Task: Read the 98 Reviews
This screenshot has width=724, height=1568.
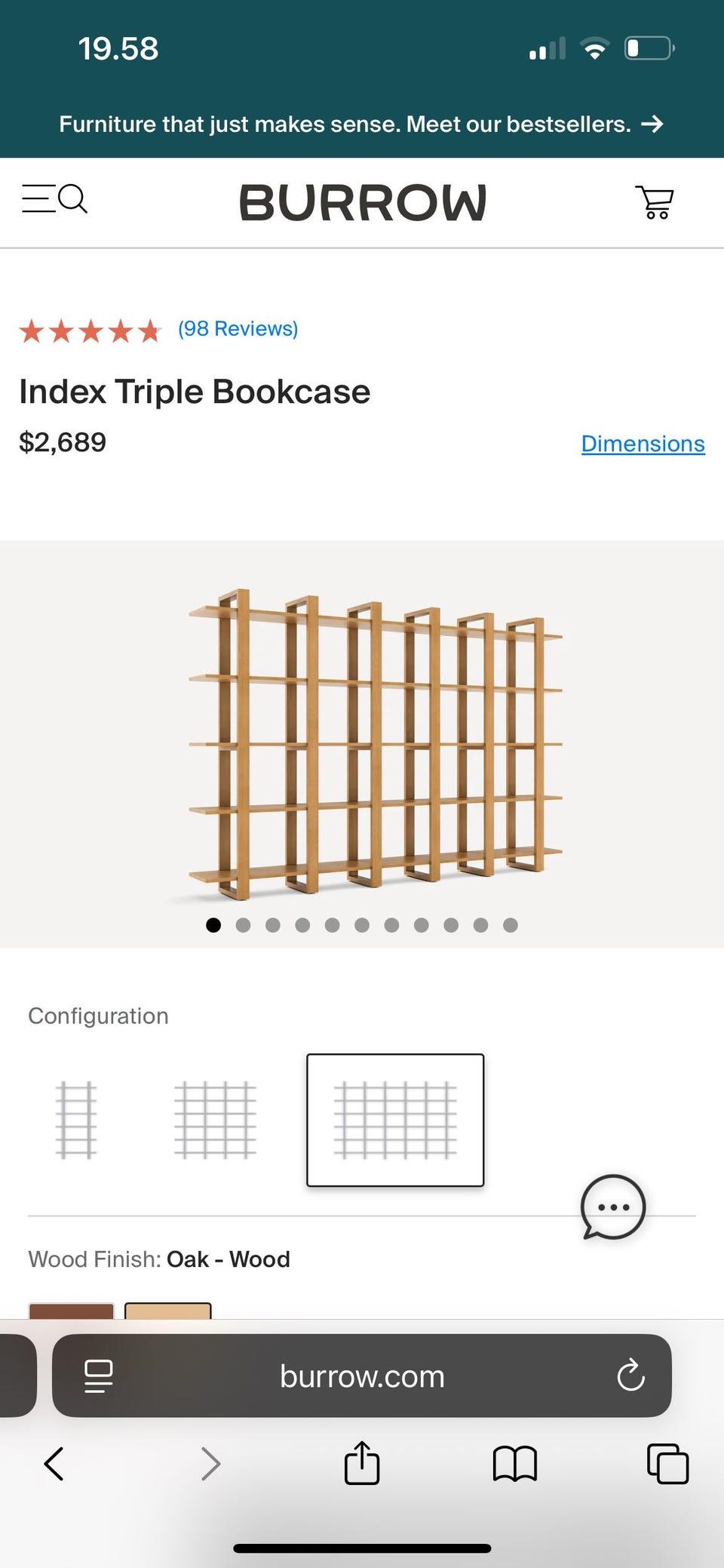Action: (238, 329)
